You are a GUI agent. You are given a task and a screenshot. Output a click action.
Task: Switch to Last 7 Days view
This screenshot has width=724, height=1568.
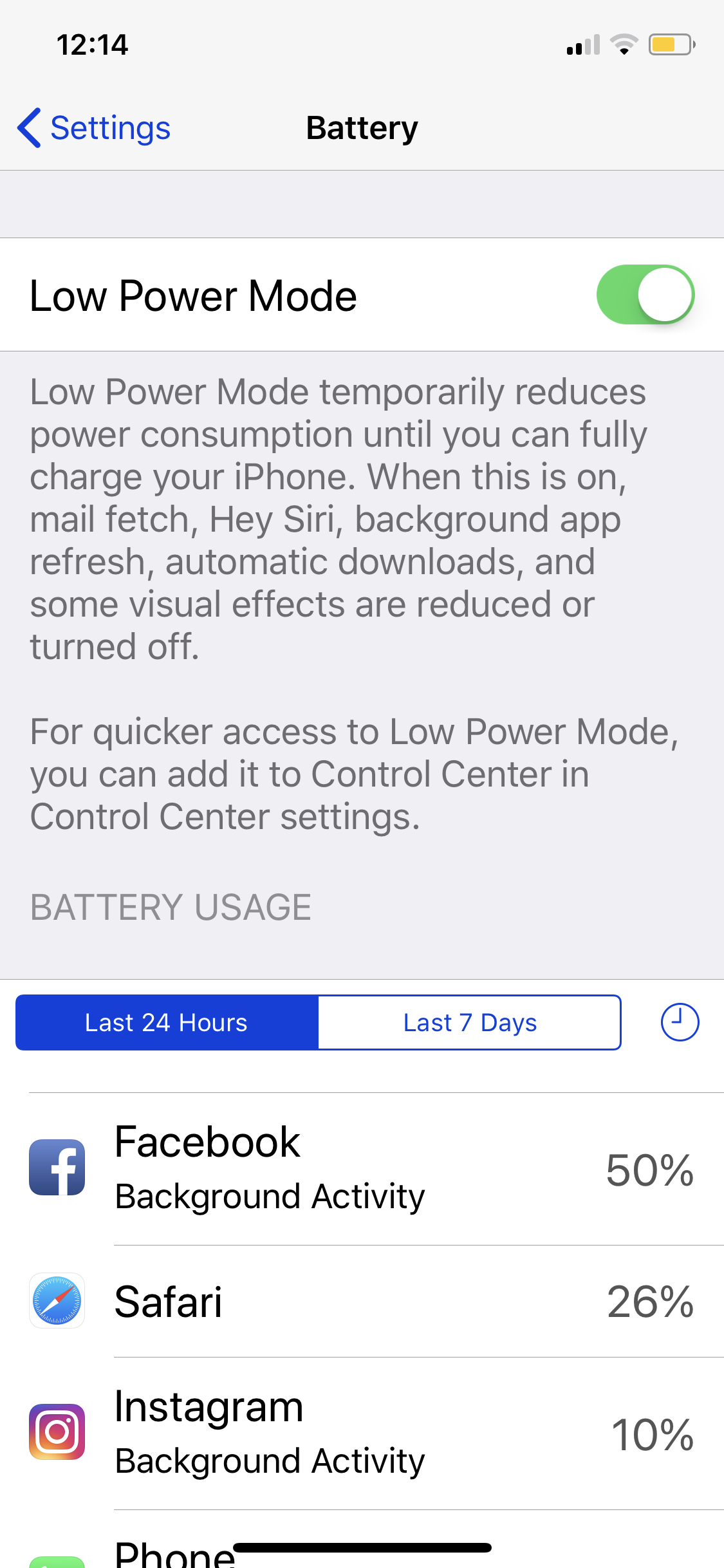coord(469,1022)
